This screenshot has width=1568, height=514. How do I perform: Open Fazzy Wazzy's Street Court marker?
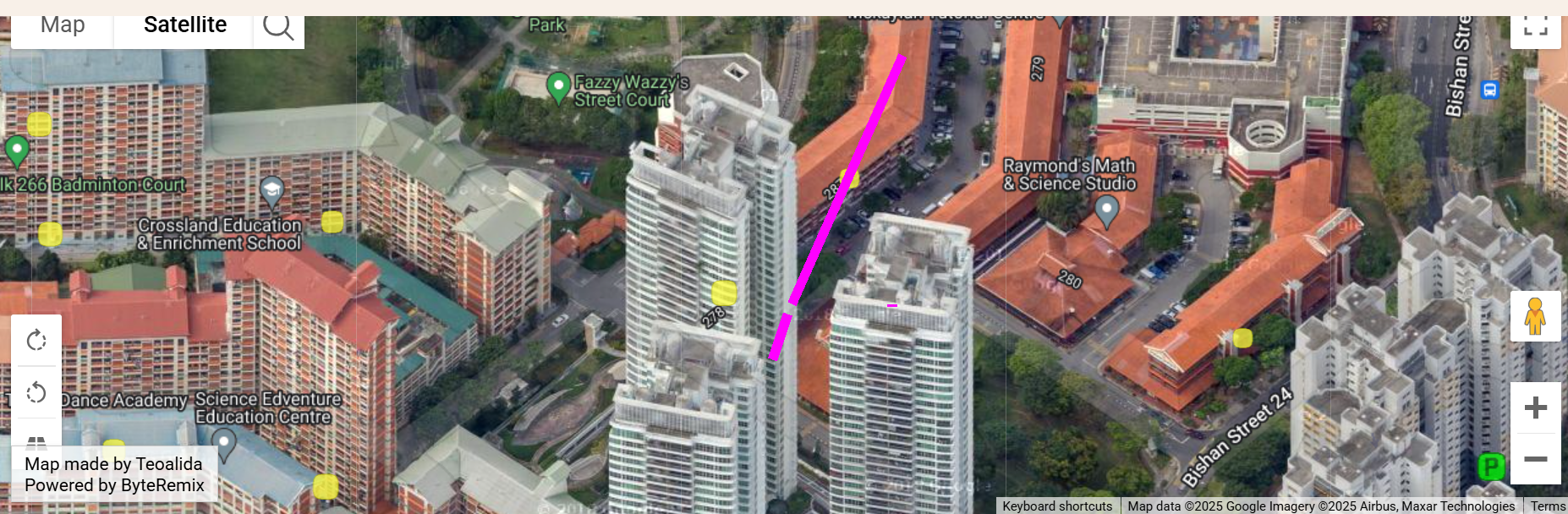coord(558,86)
